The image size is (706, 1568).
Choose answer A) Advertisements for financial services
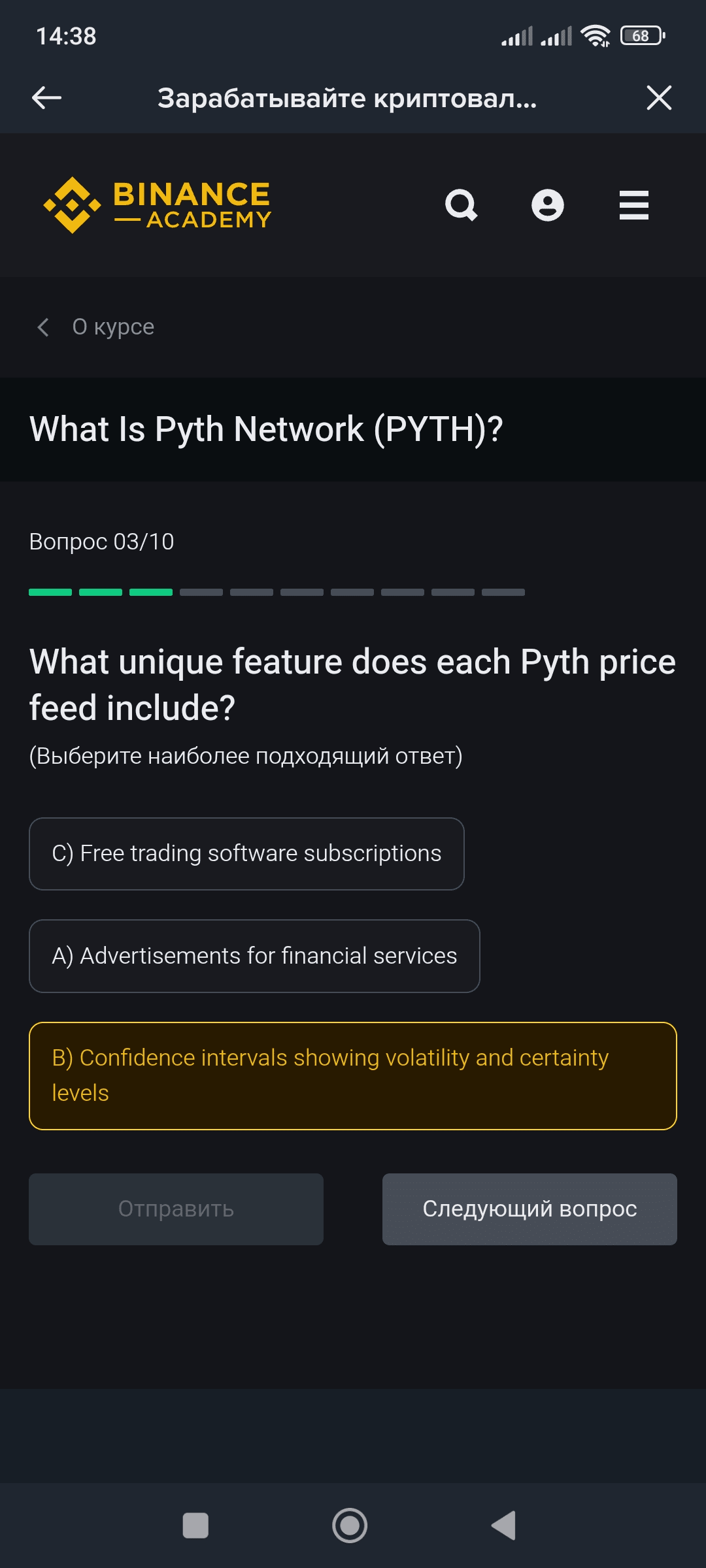tap(254, 956)
